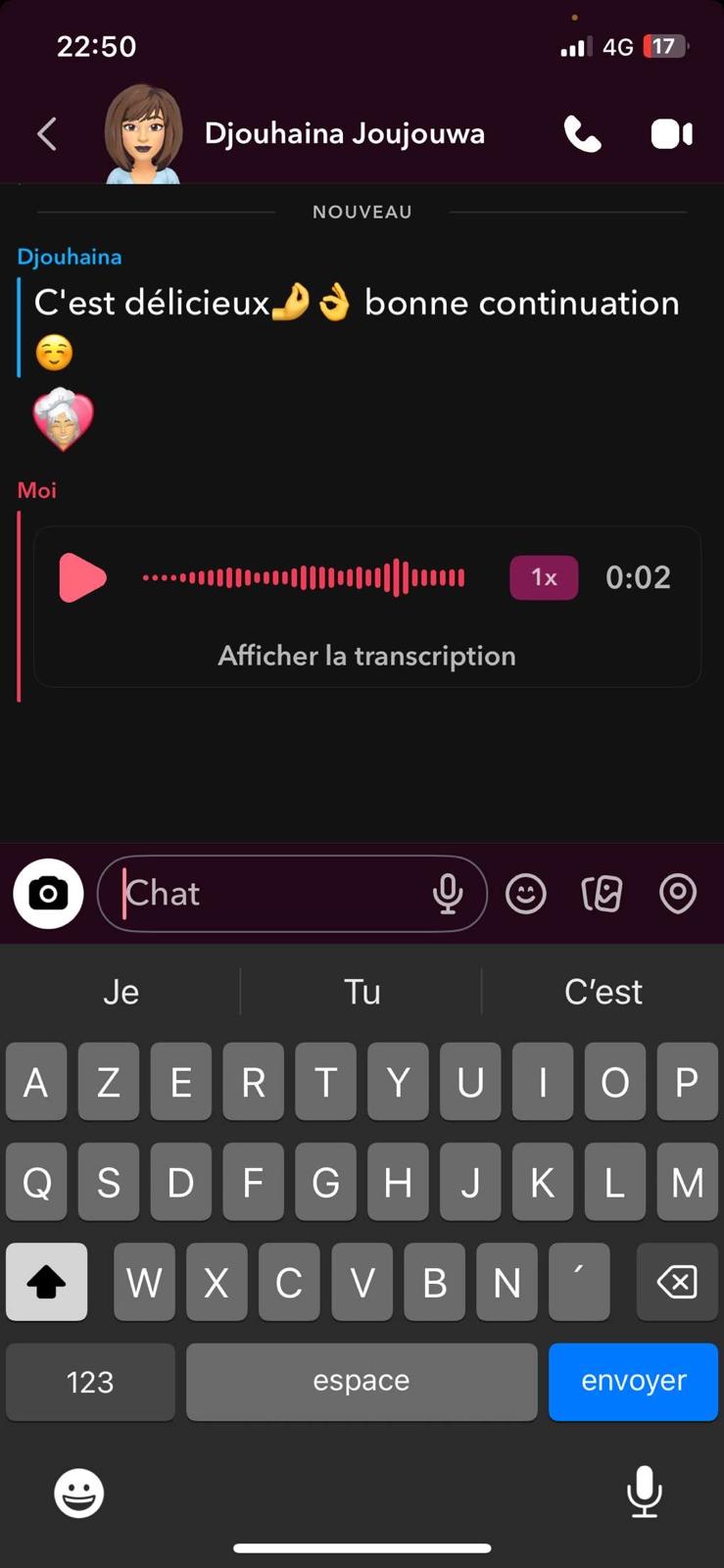Show the voice note transcription
724x1568 pixels.
[366, 656]
